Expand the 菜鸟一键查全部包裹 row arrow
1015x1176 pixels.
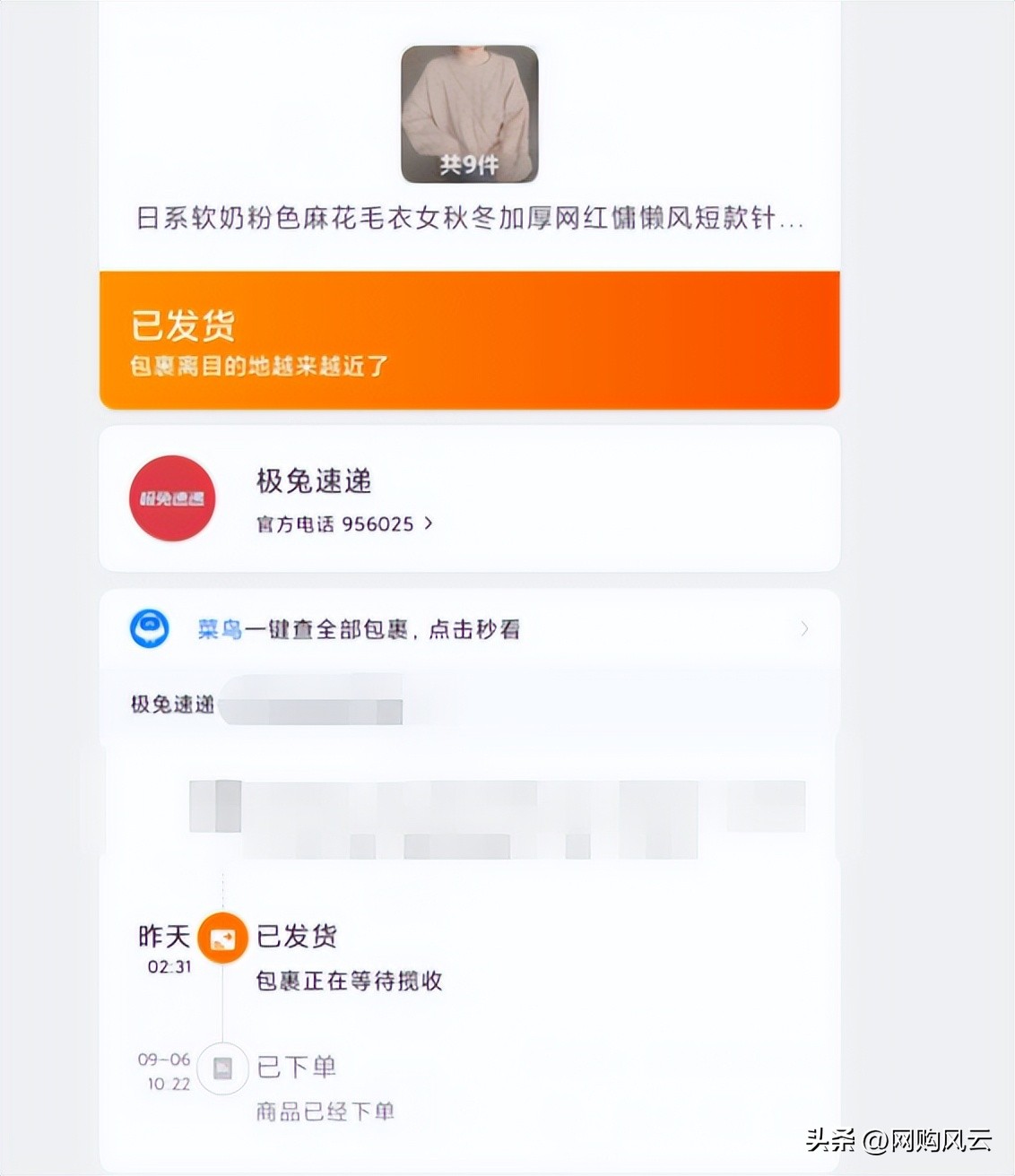click(804, 629)
